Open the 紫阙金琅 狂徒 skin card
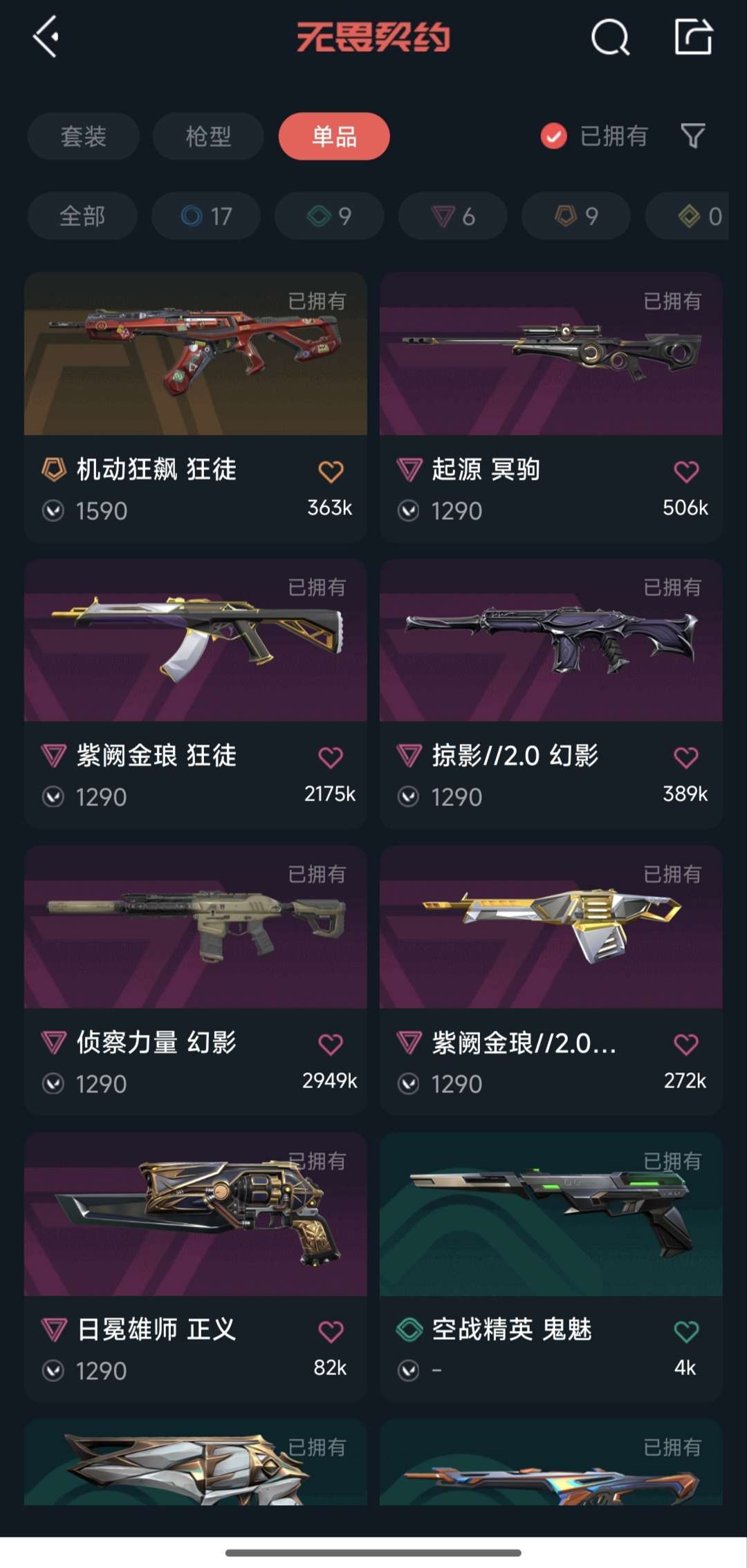The height and width of the screenshot is (1568, 747). [x=196, y=693]
